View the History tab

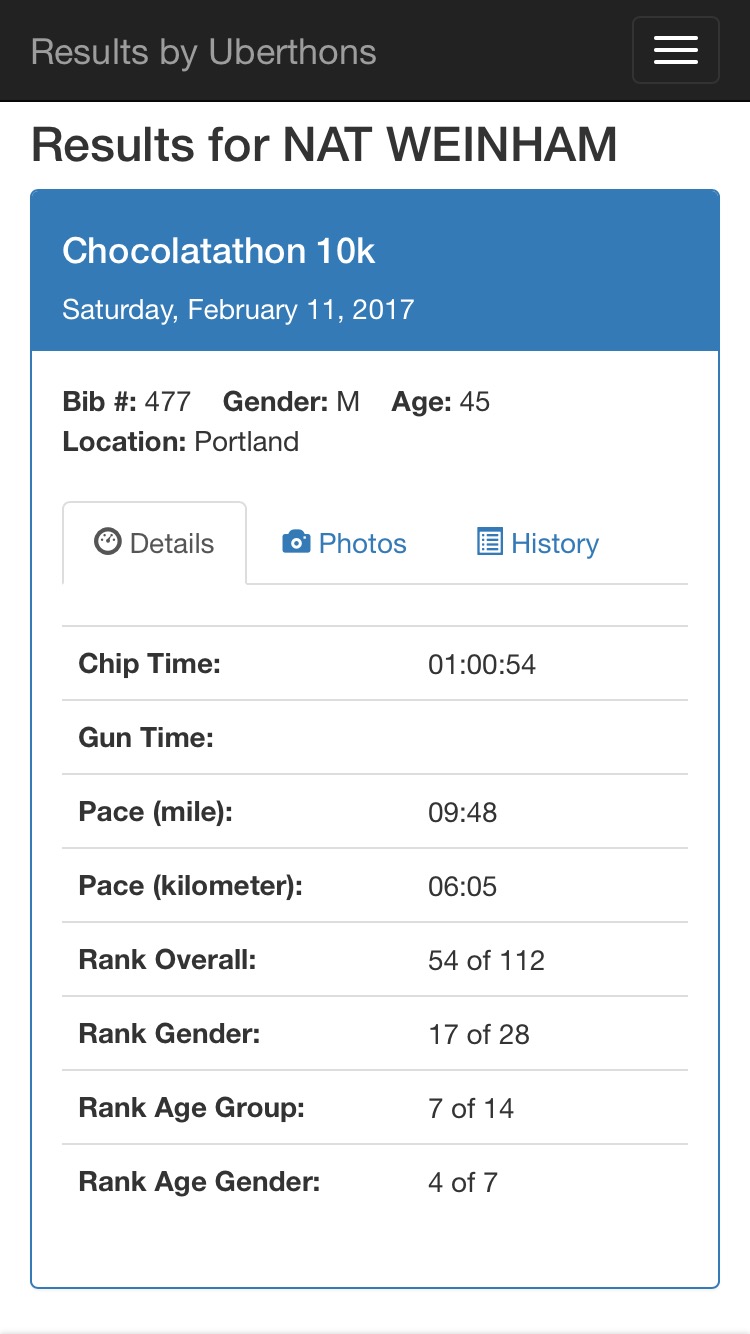coord(537,543)
